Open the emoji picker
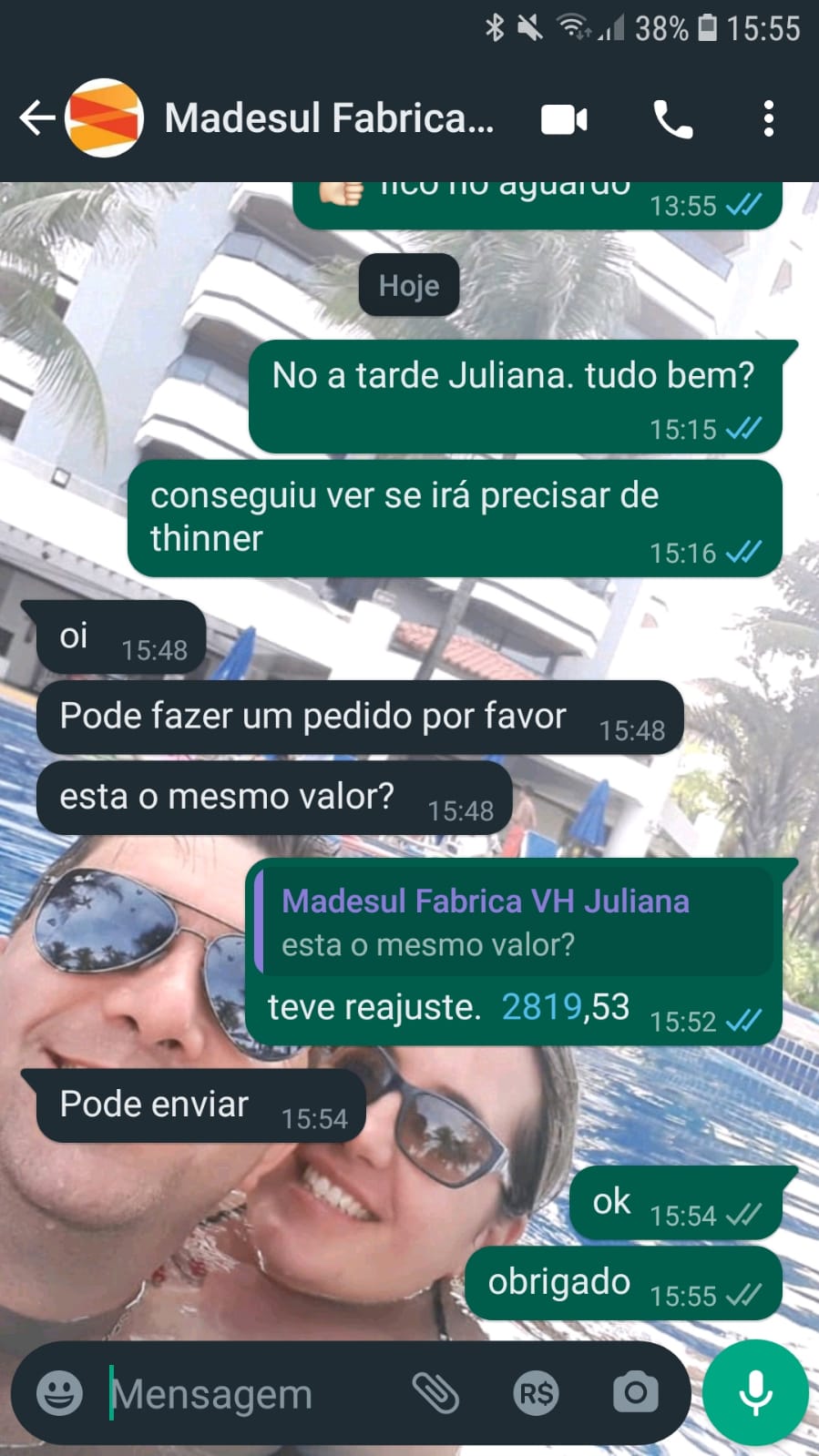This screenshot has height=1456, width=819. click(59, 1393)
